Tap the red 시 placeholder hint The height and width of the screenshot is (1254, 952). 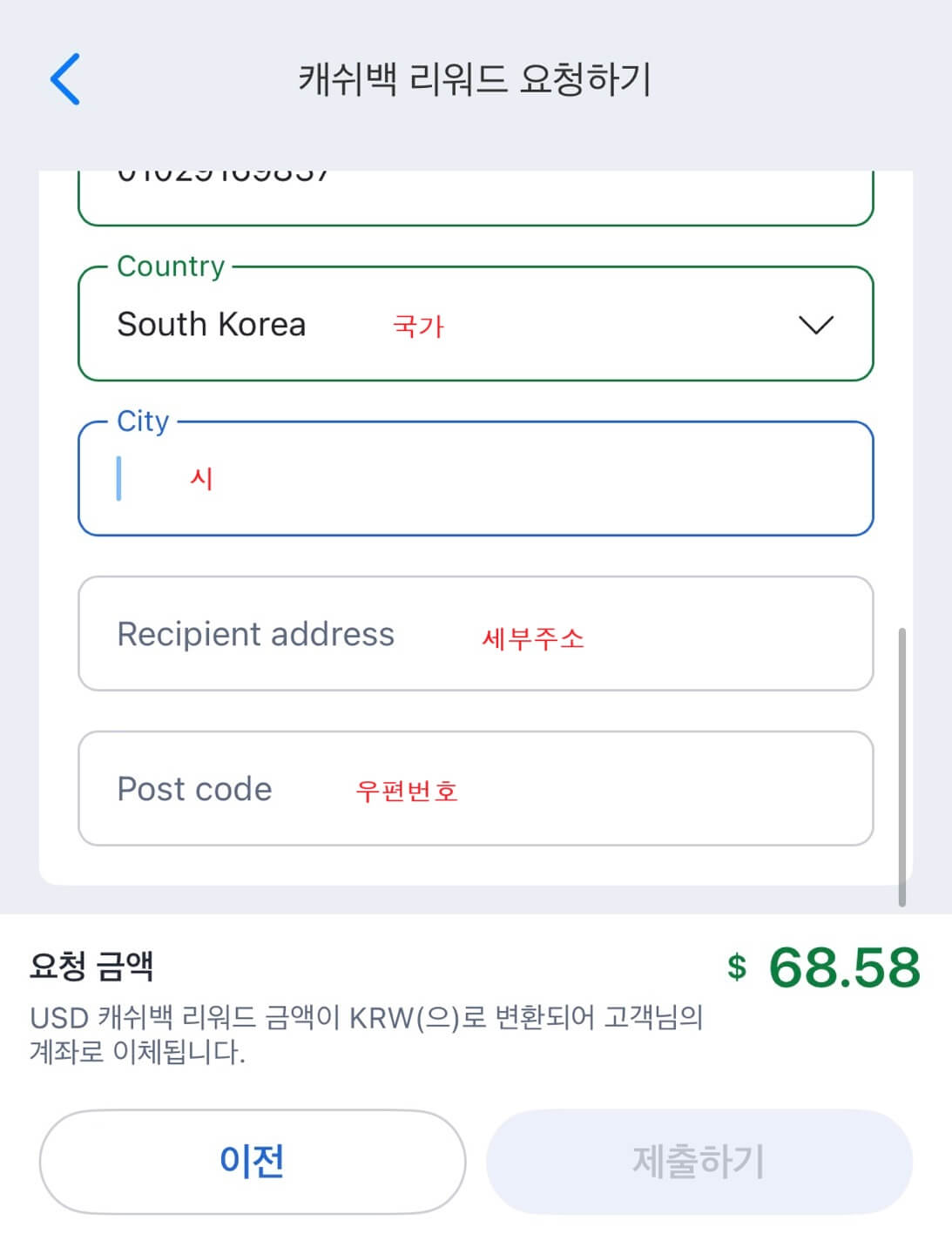(202, 478)
